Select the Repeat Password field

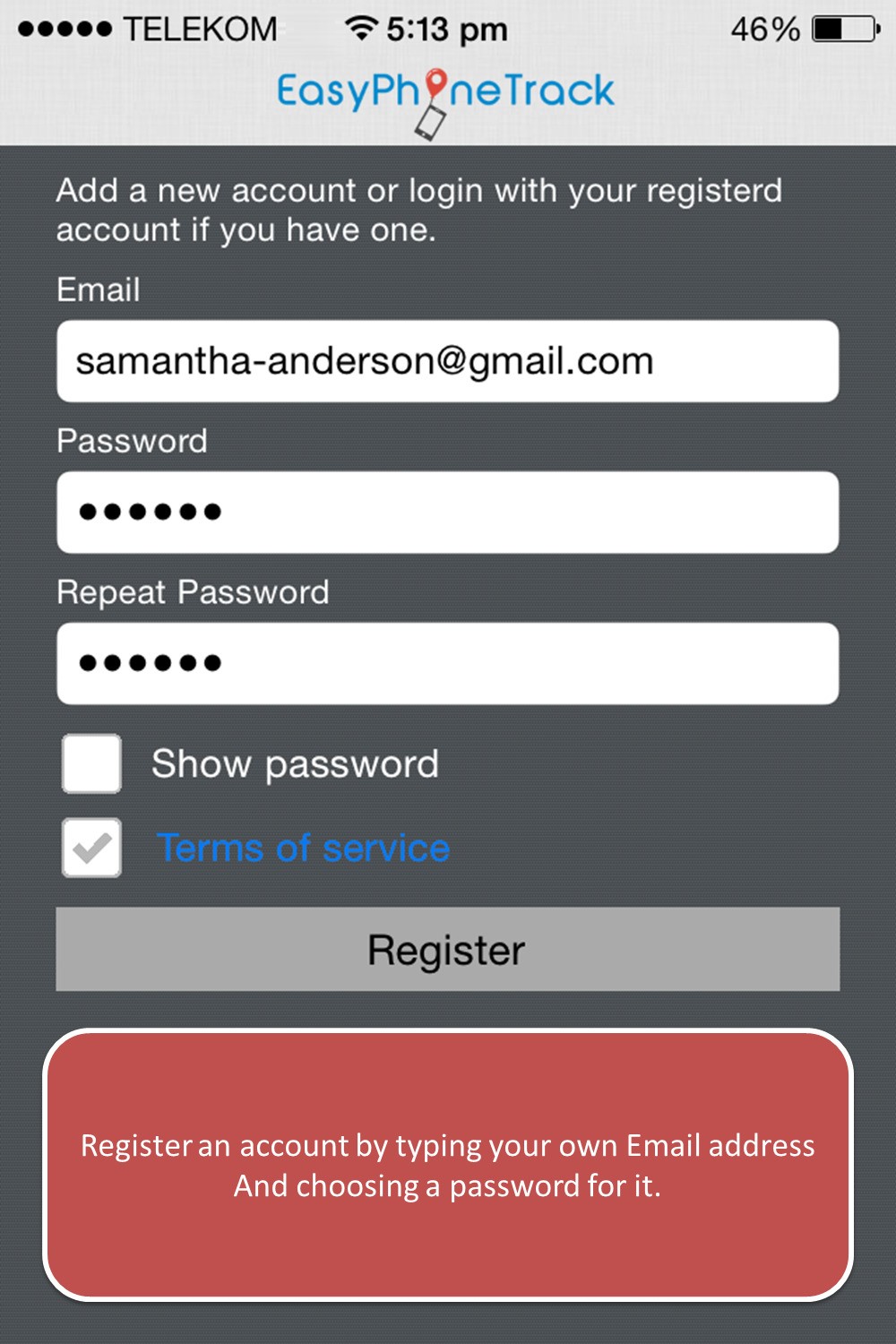(448, 664)
